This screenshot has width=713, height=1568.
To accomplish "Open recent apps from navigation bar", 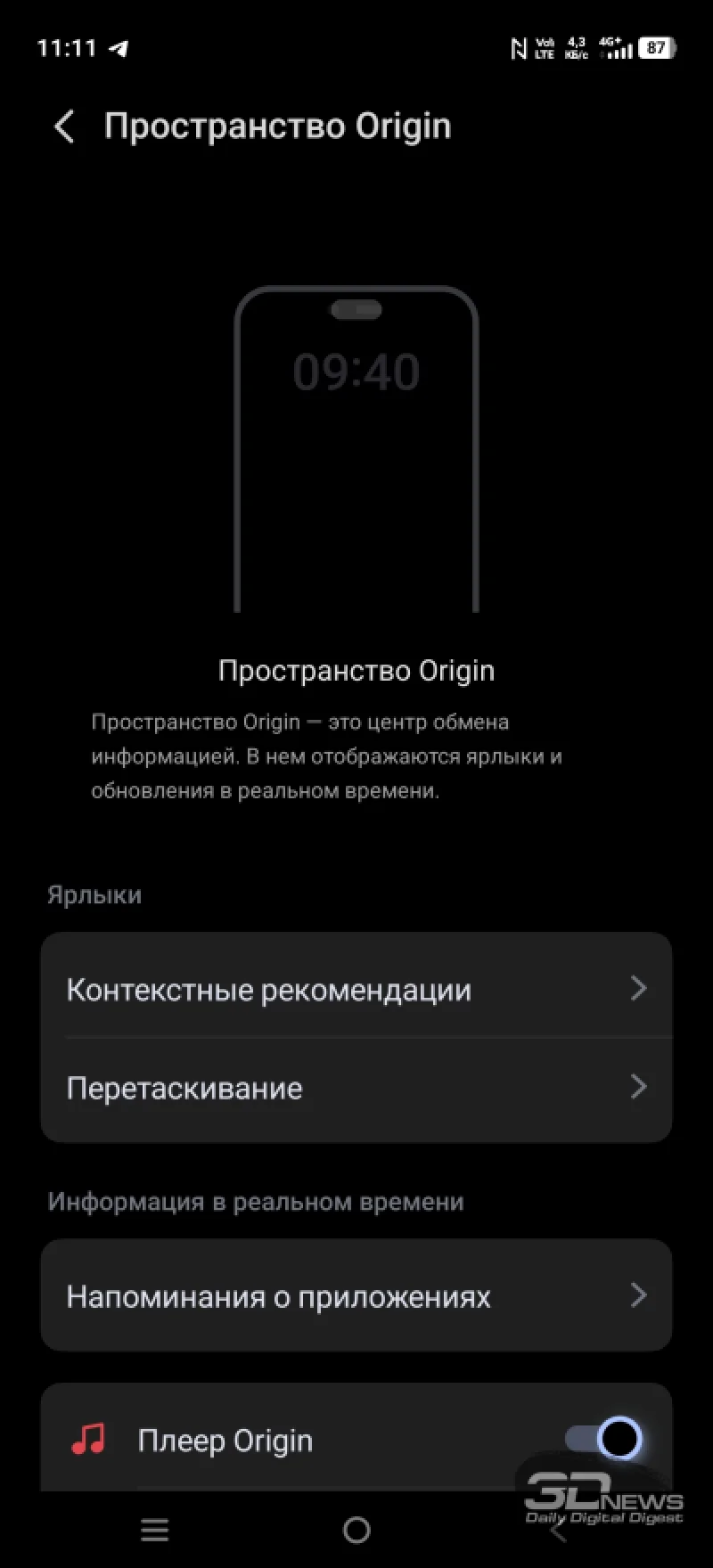I will click(155, 1530).
